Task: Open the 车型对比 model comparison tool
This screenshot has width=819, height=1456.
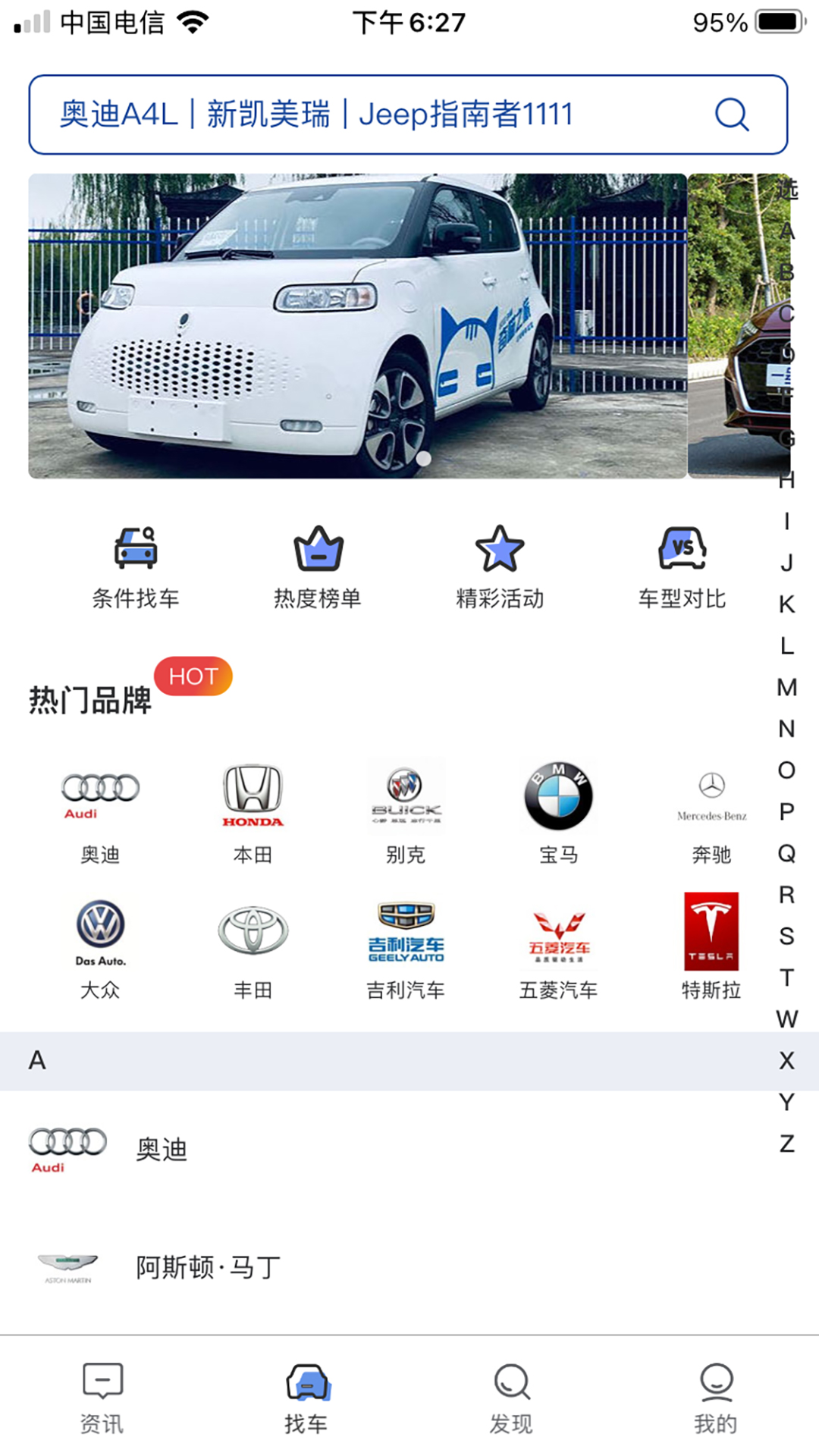Action: pyautogui.click(x=682, y=565)
